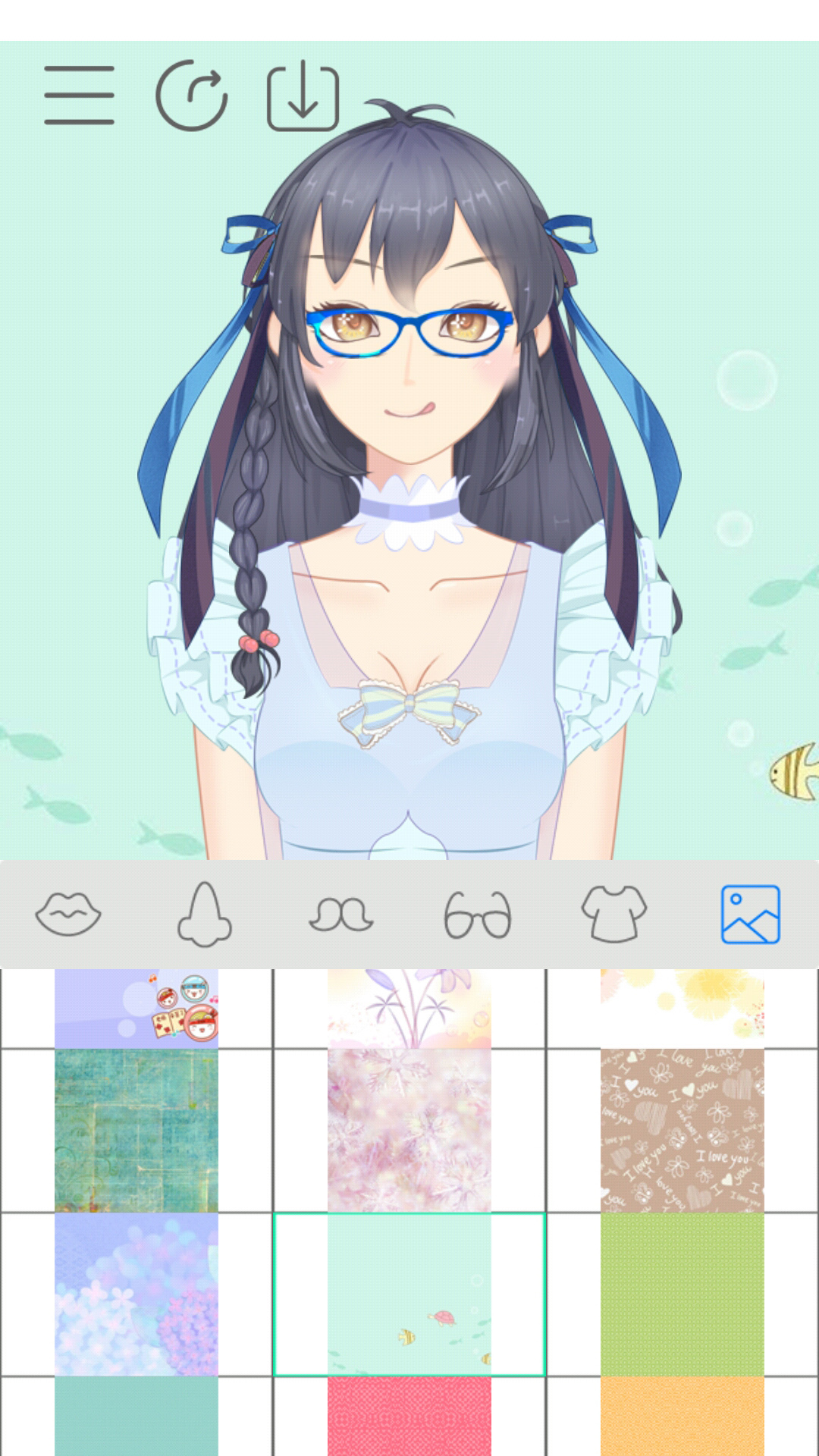
Task: Apply the cartoon sticker lavender background
Action: pos(136,1009)
